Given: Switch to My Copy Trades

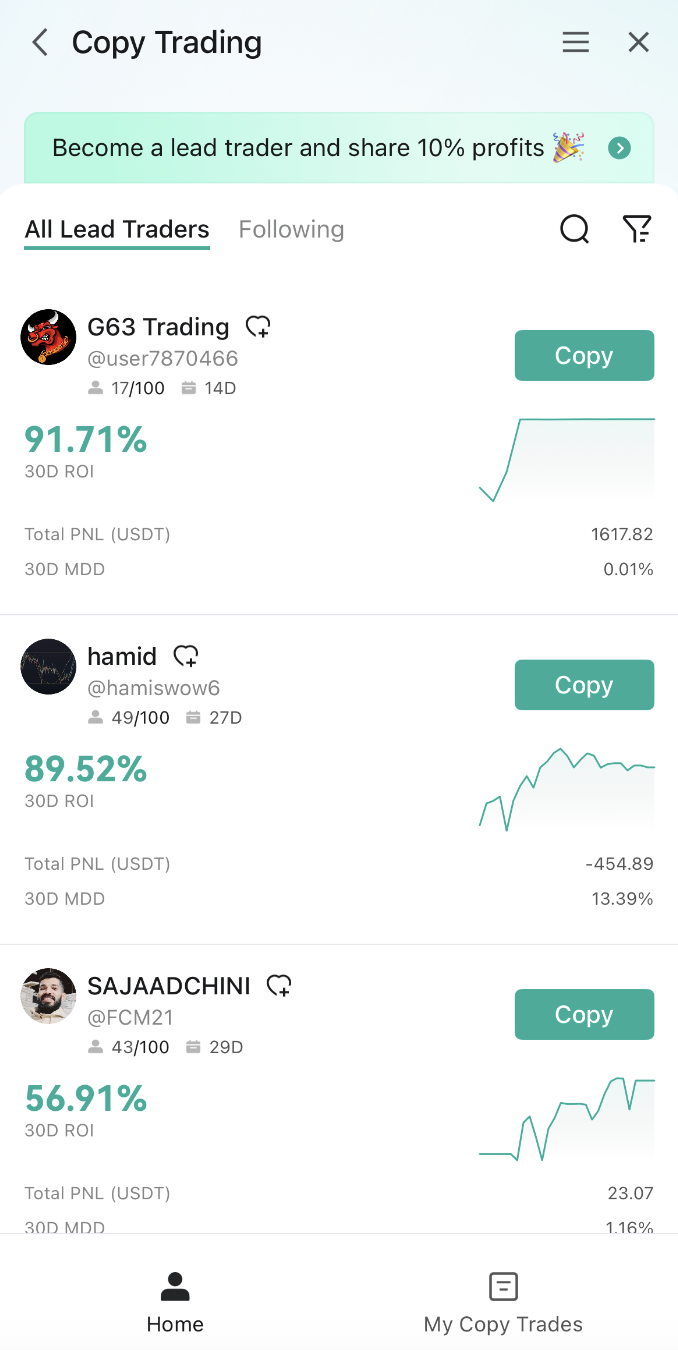Looking at the screenshot, I should 503,1303.
